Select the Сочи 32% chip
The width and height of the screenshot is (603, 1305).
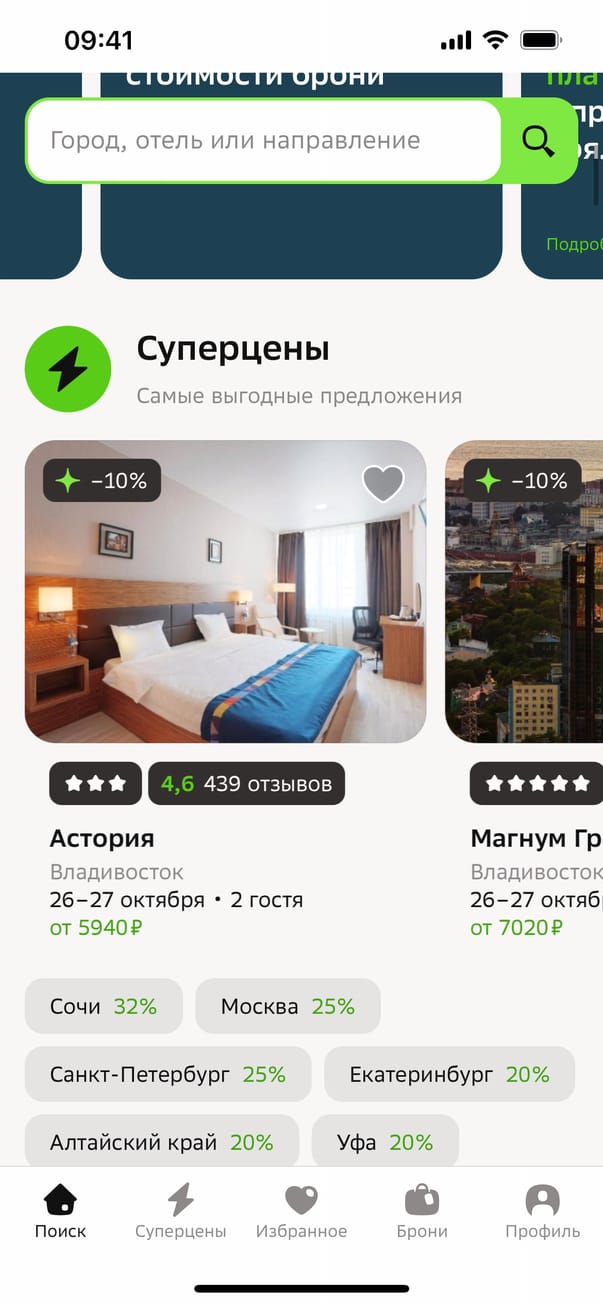tap(104, 1006)
